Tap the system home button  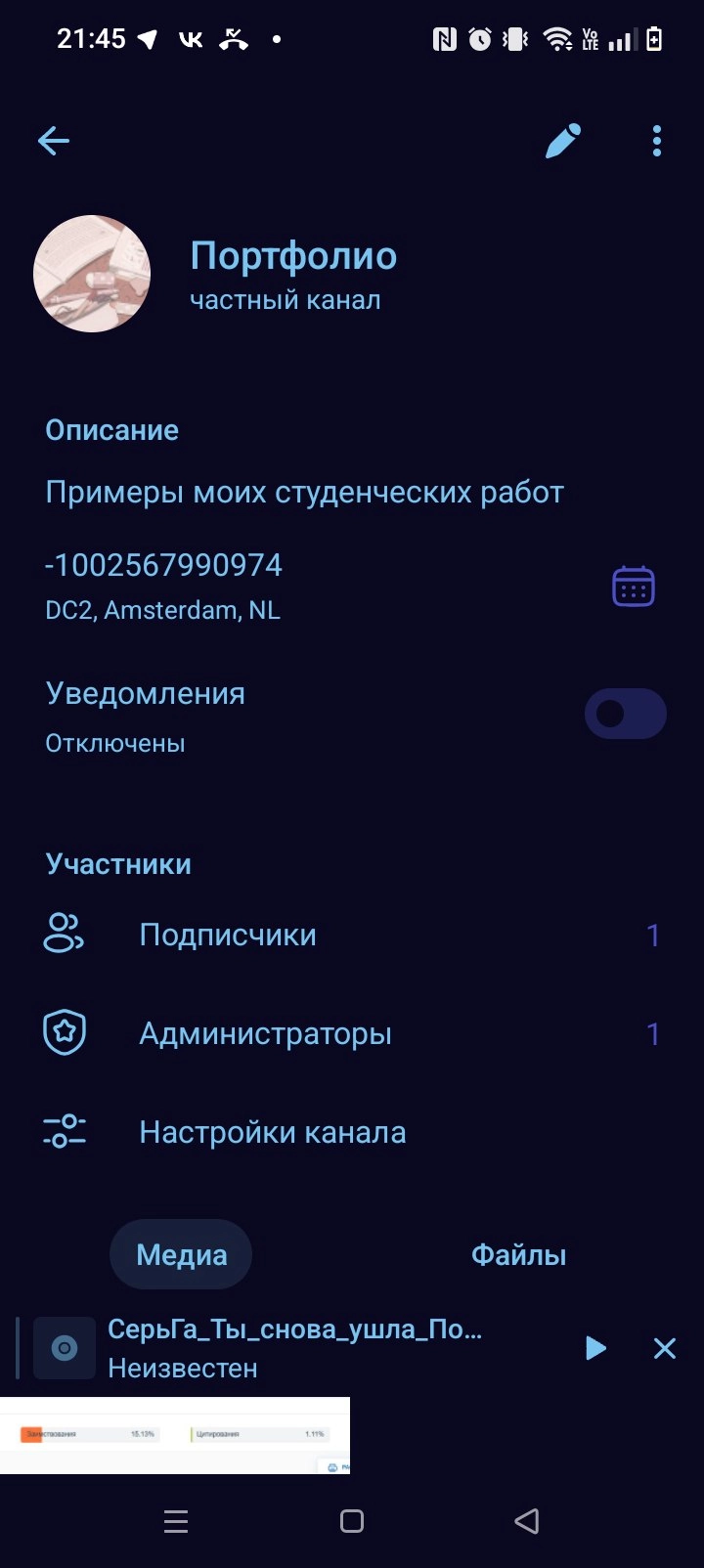(352, 1521)
